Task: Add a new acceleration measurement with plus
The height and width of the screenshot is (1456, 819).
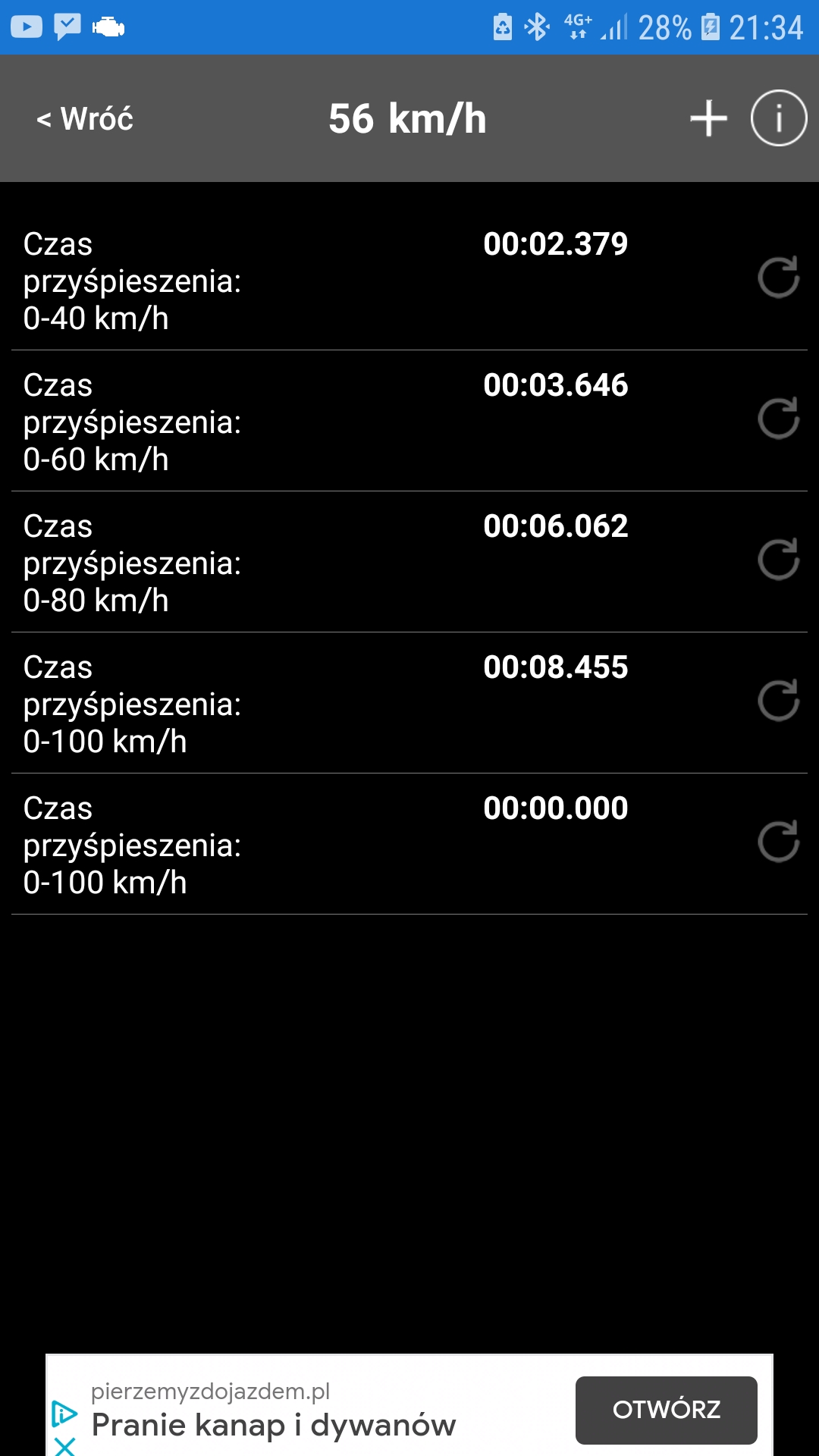Action: [708, 119]
